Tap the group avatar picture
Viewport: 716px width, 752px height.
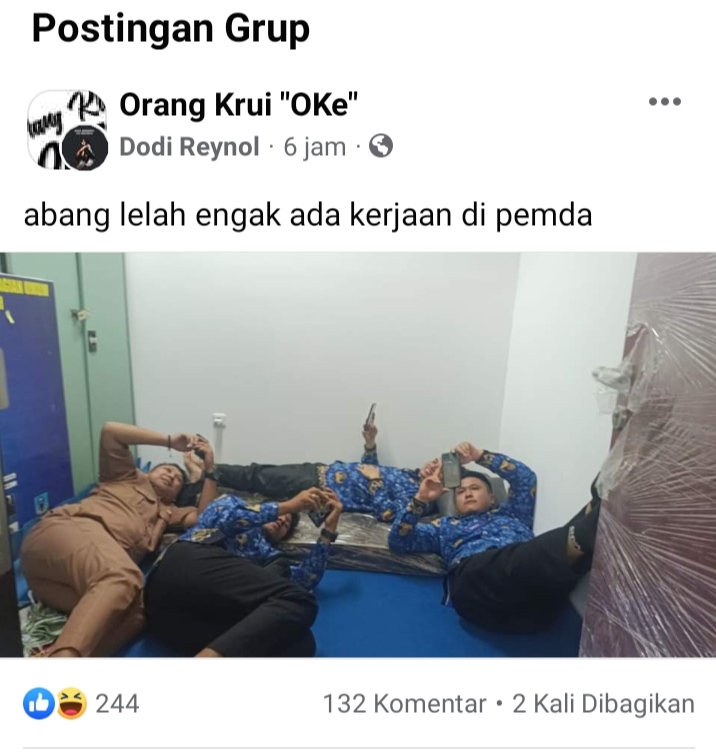click(x=67, y=129)
